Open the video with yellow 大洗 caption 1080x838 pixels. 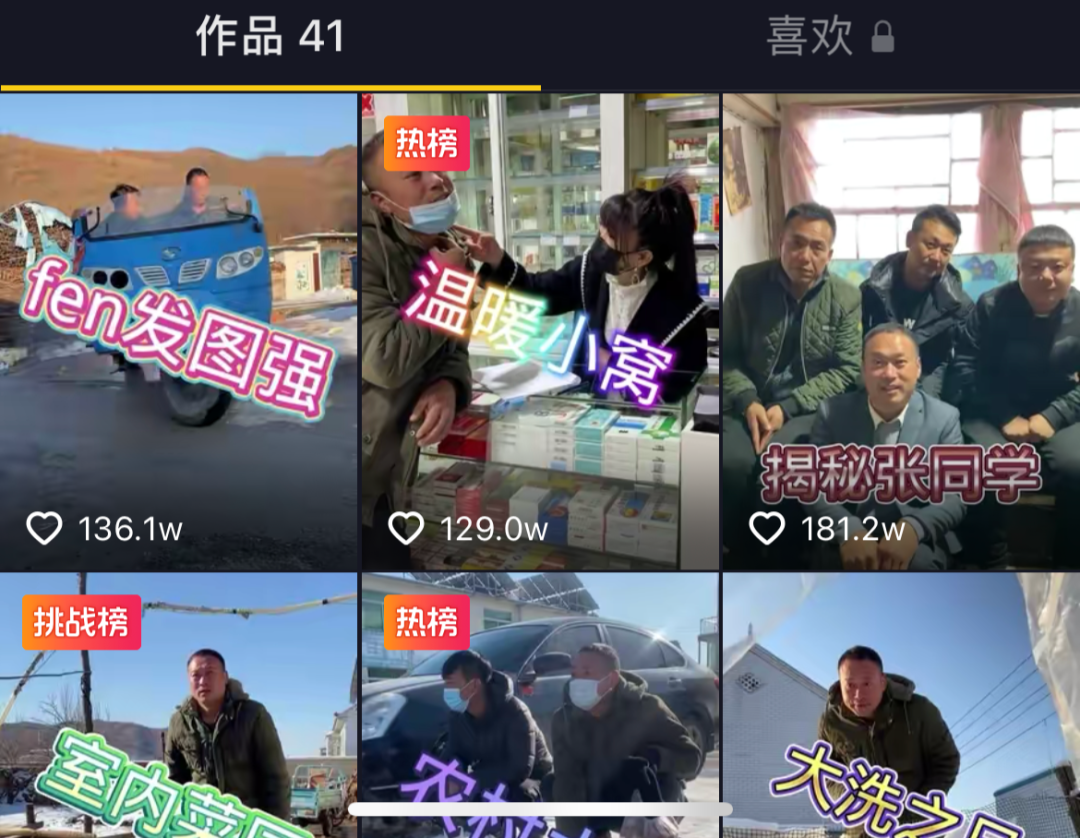coord(901,705)
